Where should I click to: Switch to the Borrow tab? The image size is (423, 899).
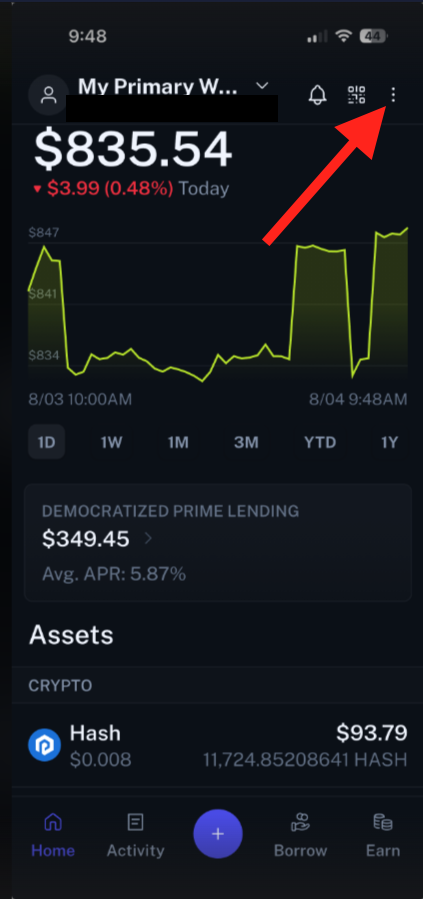pyautogui.click(x=300, y=834)
